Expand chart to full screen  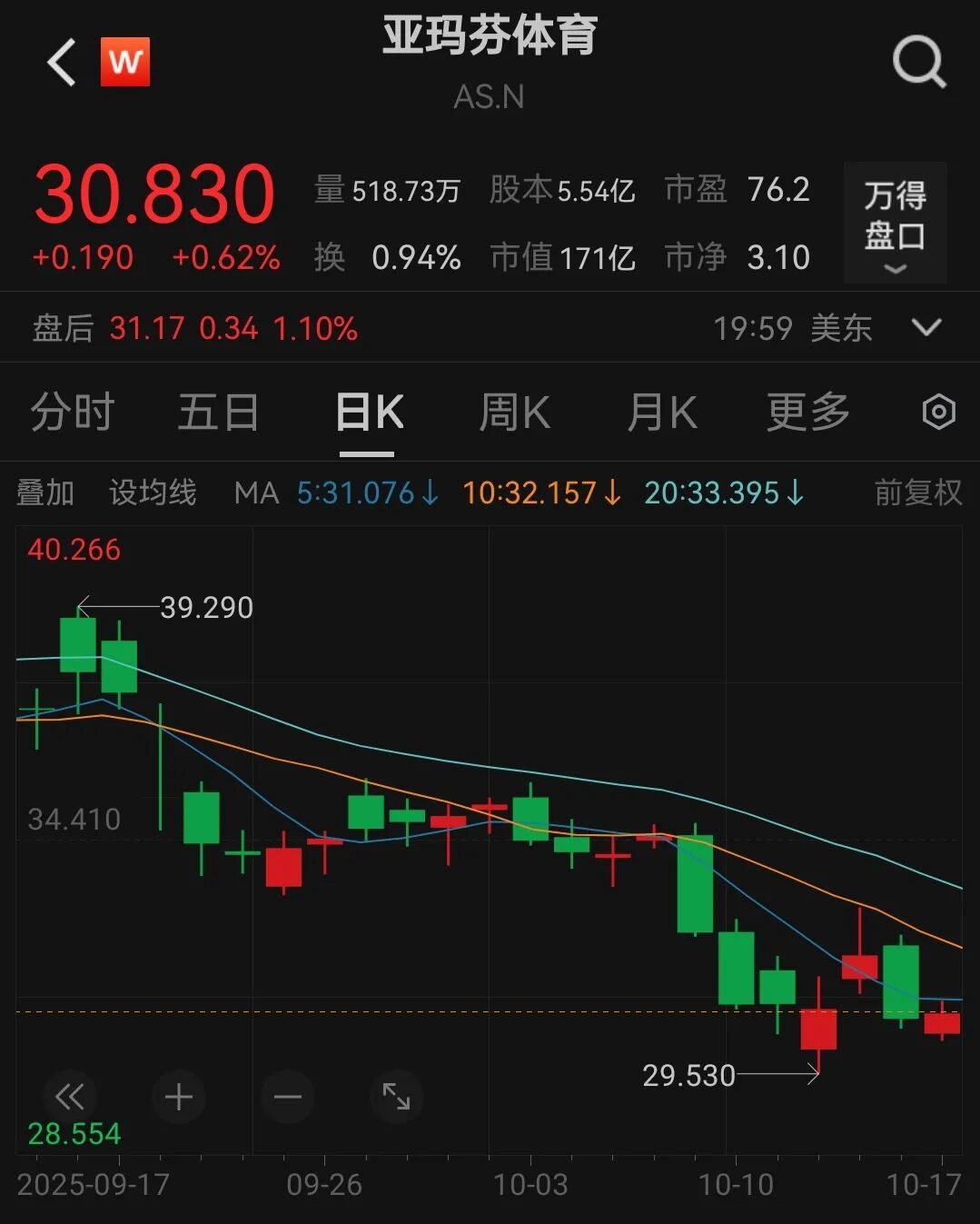click(x=397, y=1097)
